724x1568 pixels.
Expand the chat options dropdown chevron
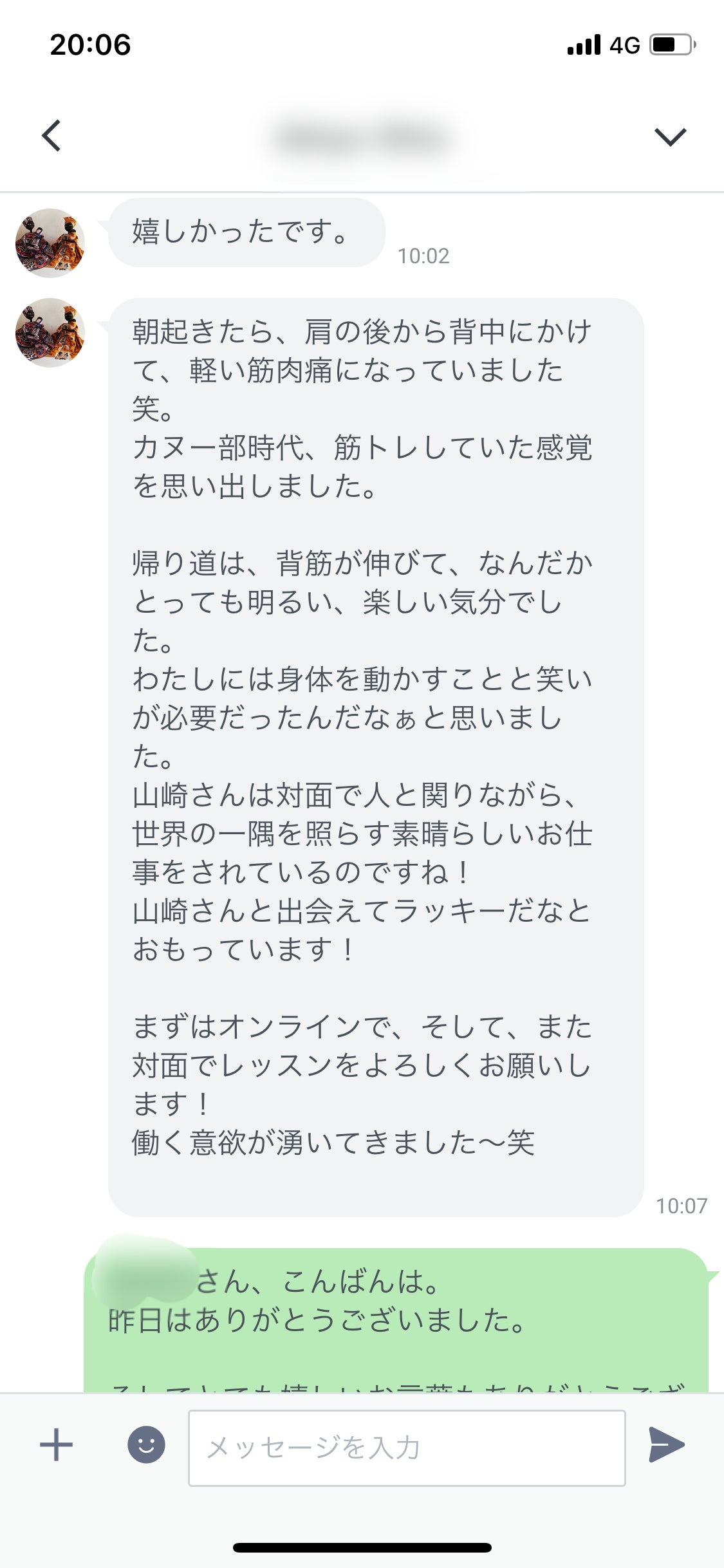[670, 136]
